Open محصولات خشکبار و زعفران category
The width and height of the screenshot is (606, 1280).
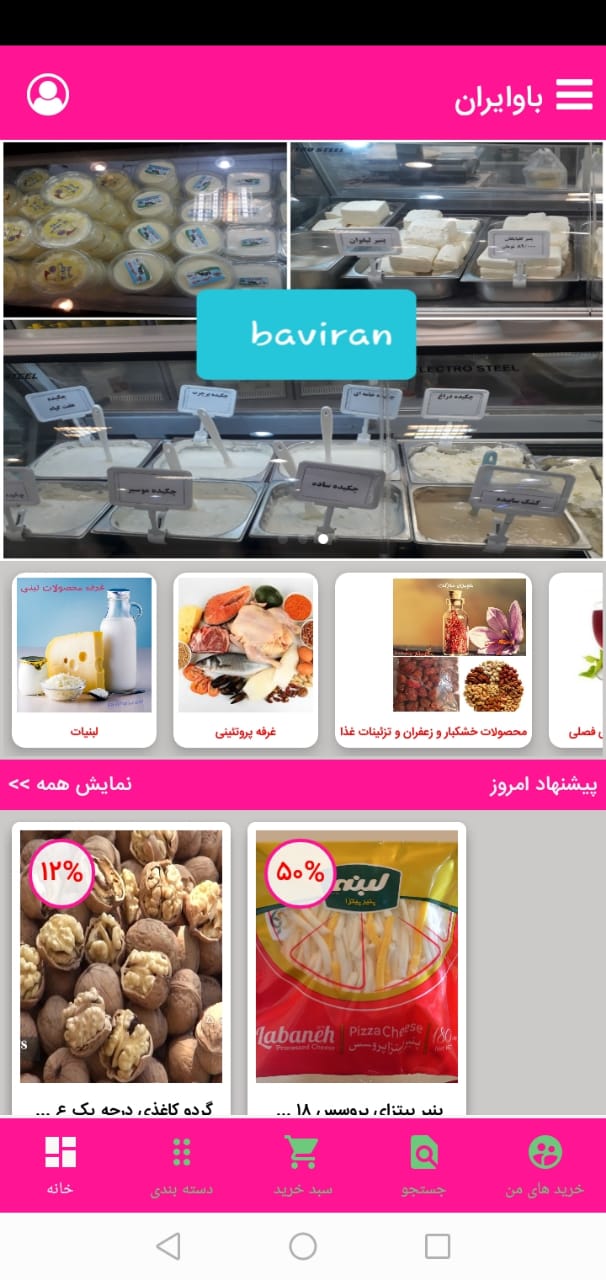(x=433, y=660)
